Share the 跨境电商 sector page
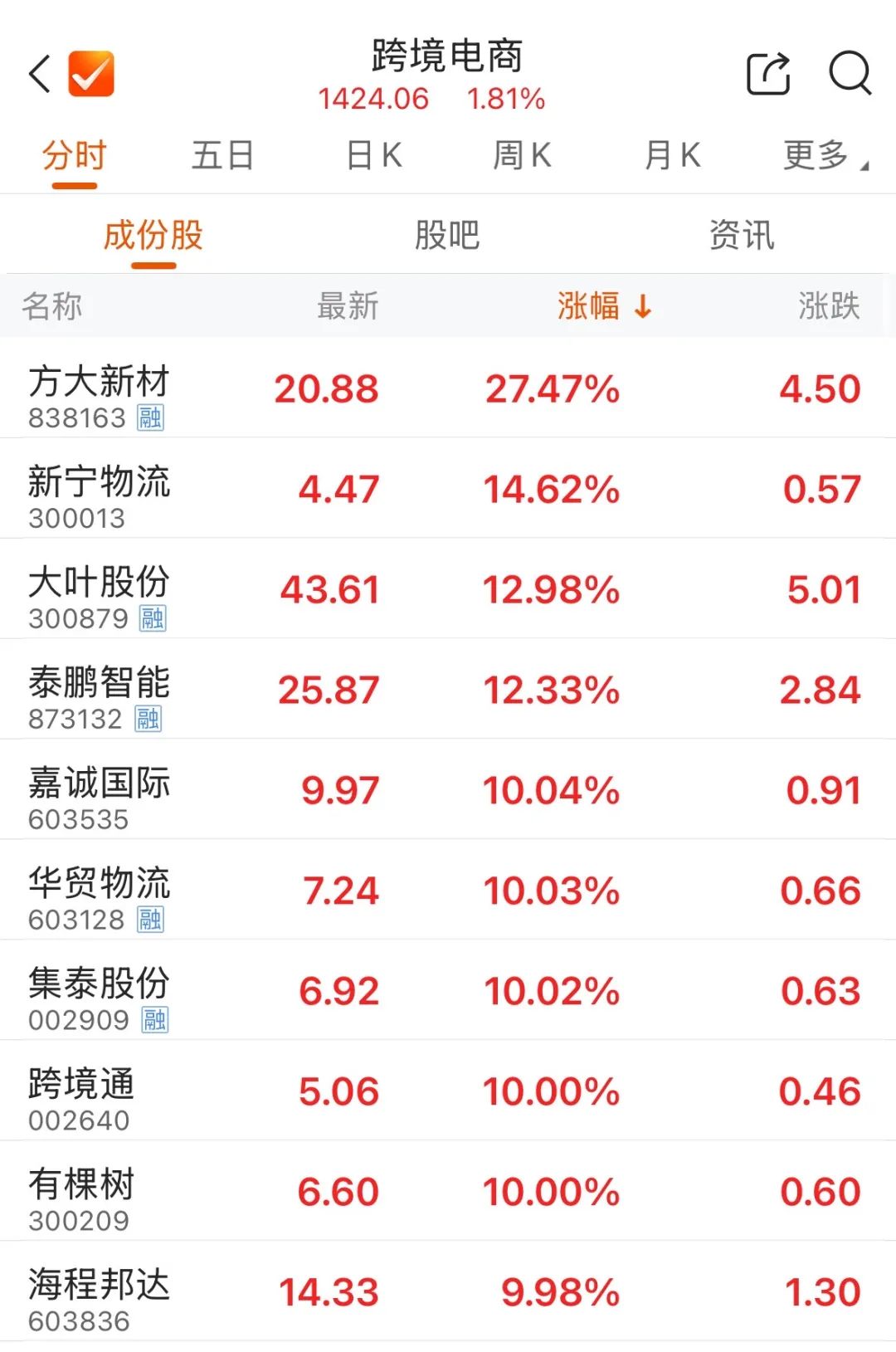The image size is (896, 1352). click(768, 73)
